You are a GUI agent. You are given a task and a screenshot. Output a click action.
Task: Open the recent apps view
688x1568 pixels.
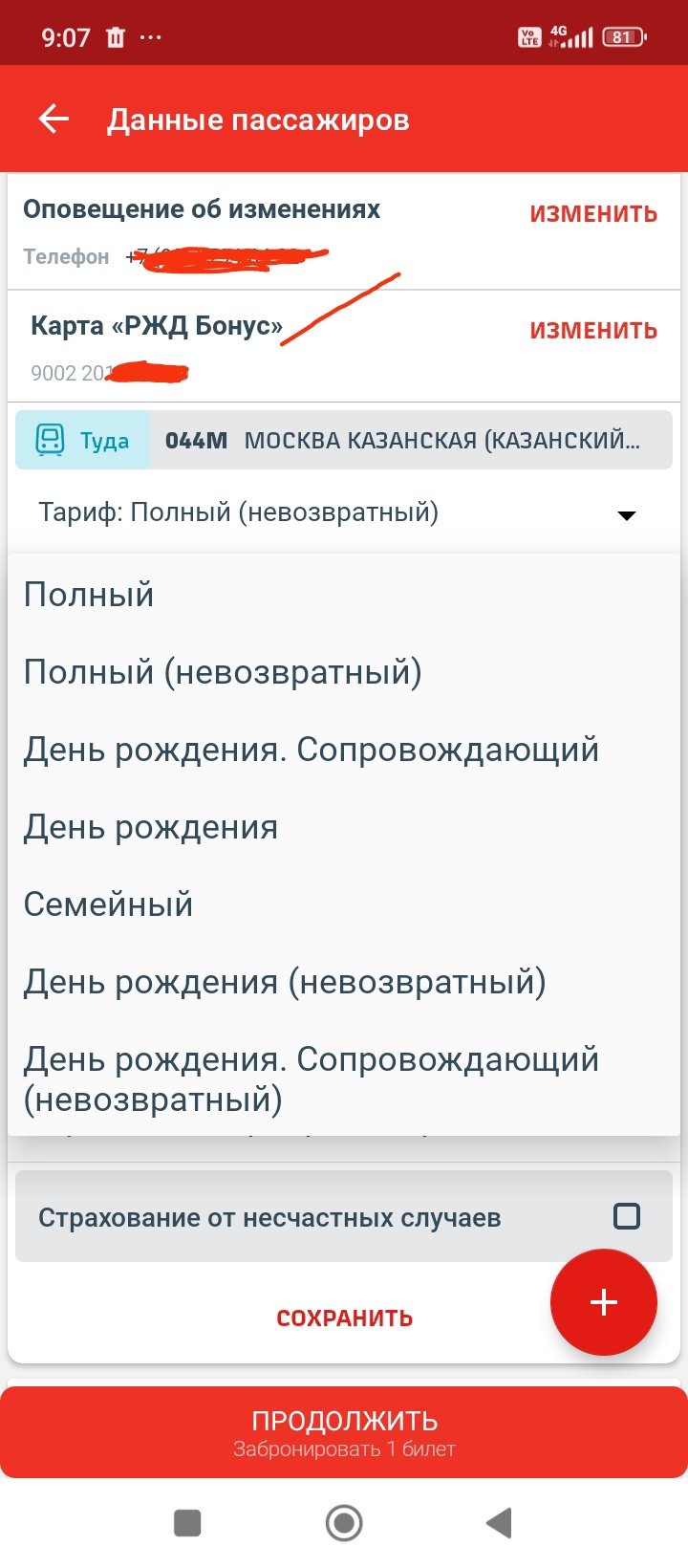[x=187, y=1522]
